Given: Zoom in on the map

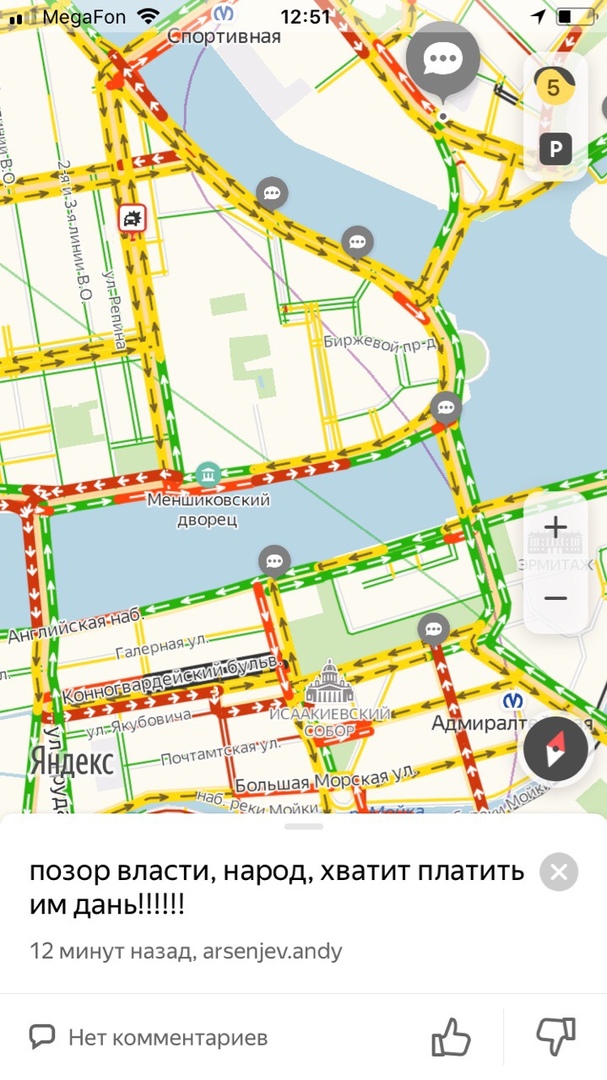Looking at the screenshot, I should pyautogui.click(x=555, y=527).
